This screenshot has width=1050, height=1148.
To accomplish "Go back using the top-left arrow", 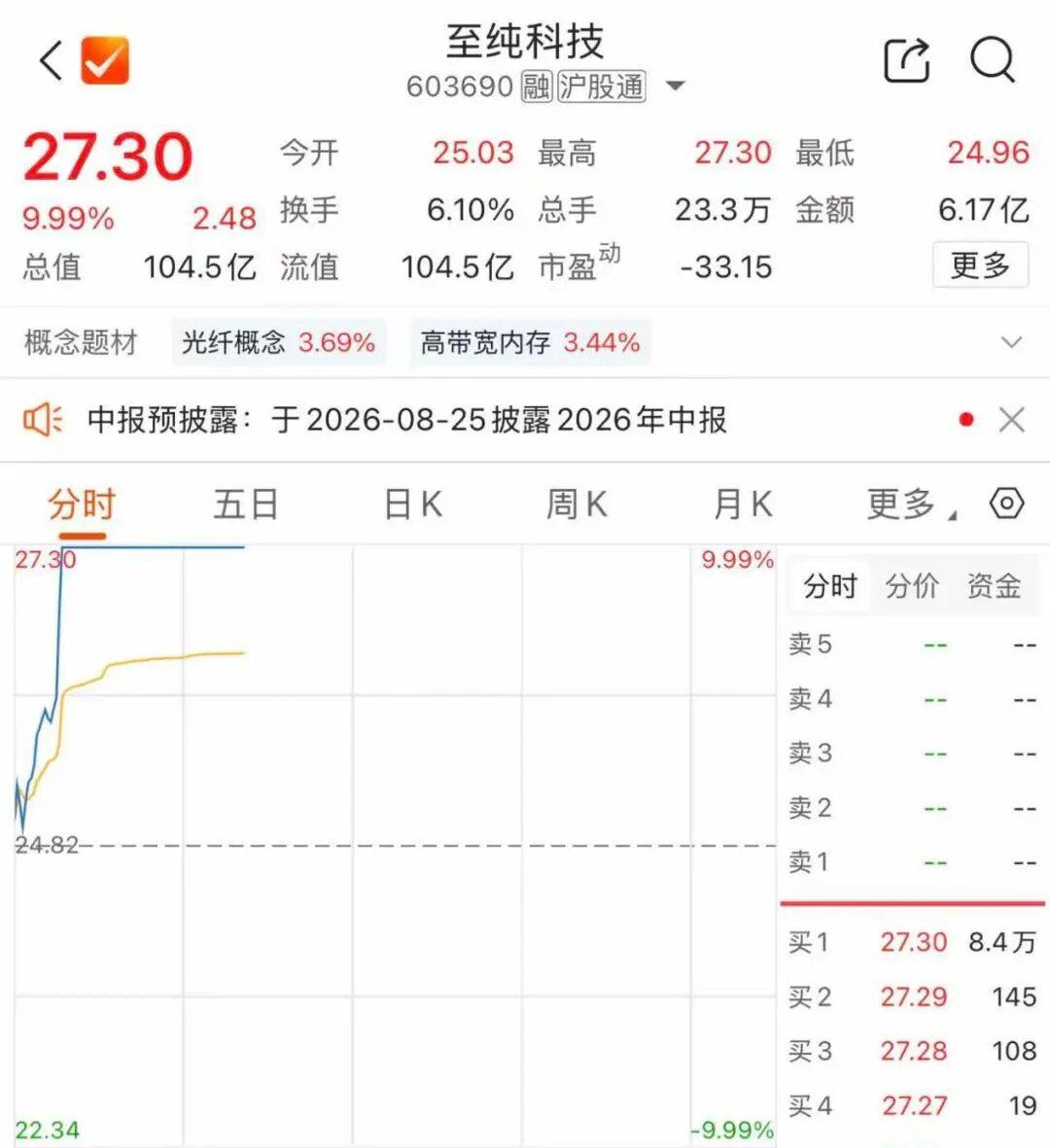I will (52, 60).
